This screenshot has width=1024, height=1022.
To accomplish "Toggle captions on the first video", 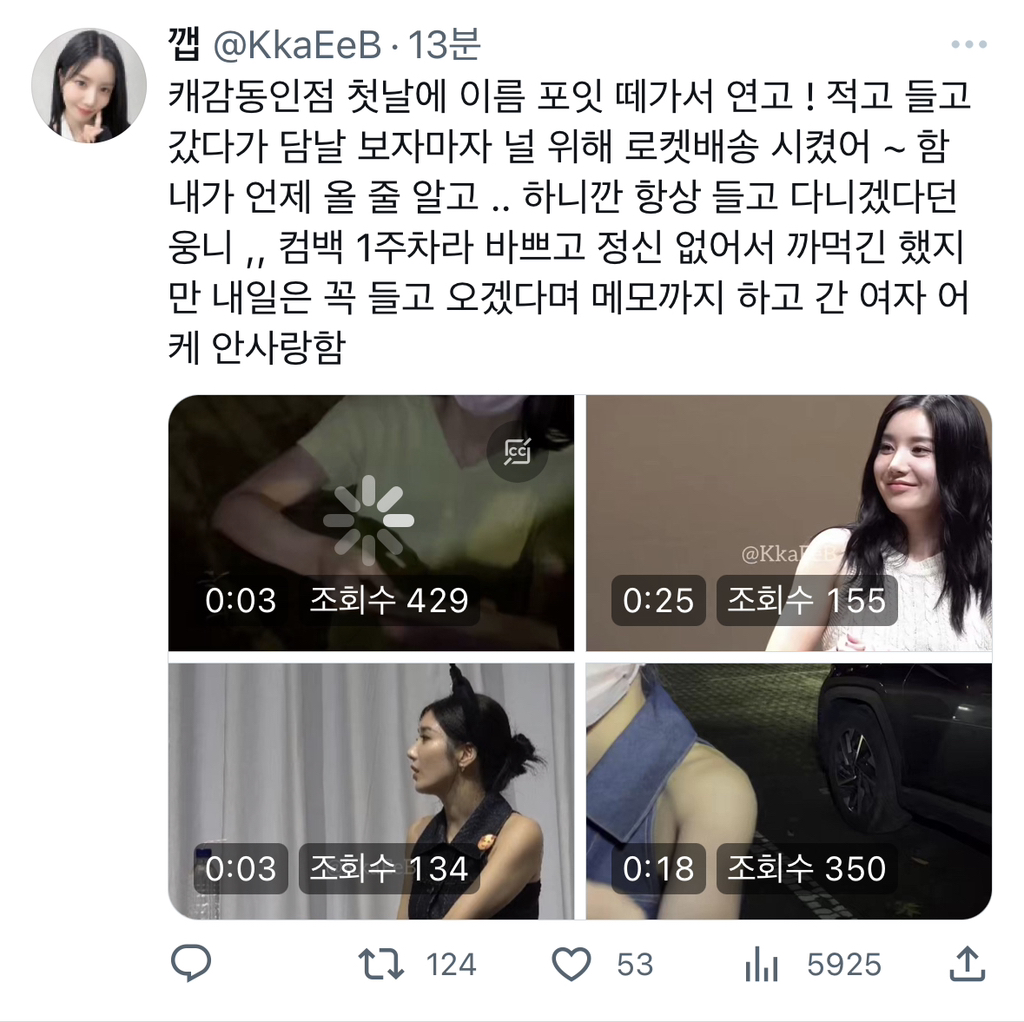I will point(517,453).
